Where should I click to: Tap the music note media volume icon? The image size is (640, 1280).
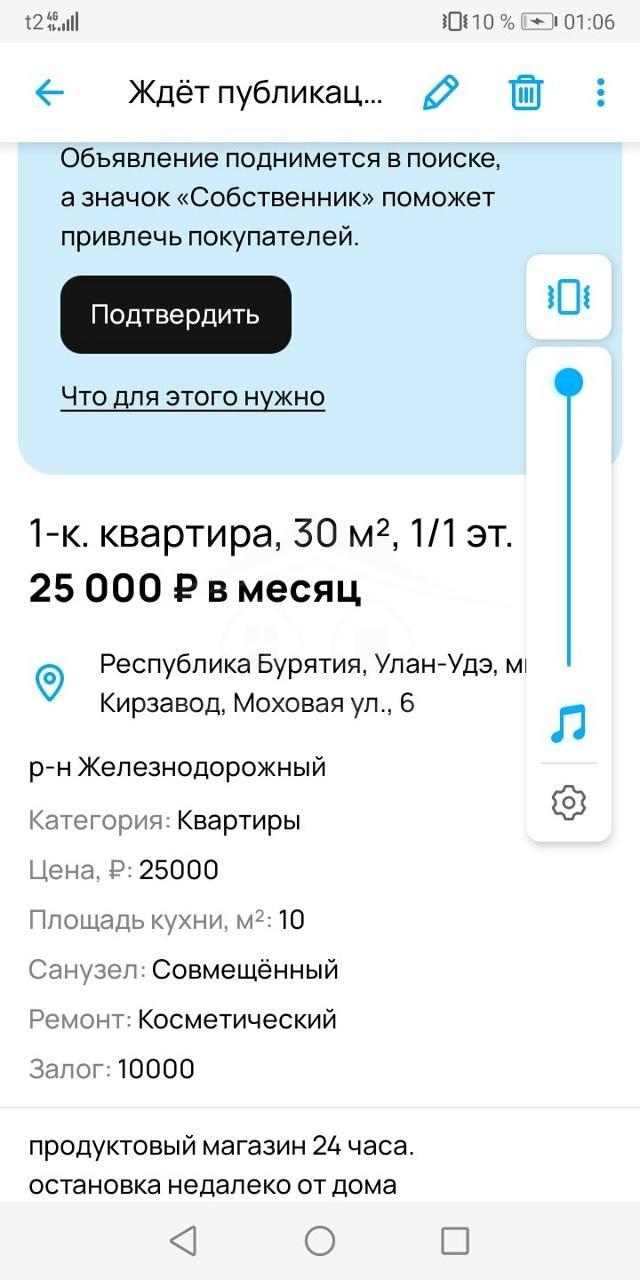pyautogui.click(x=569, y=723)
